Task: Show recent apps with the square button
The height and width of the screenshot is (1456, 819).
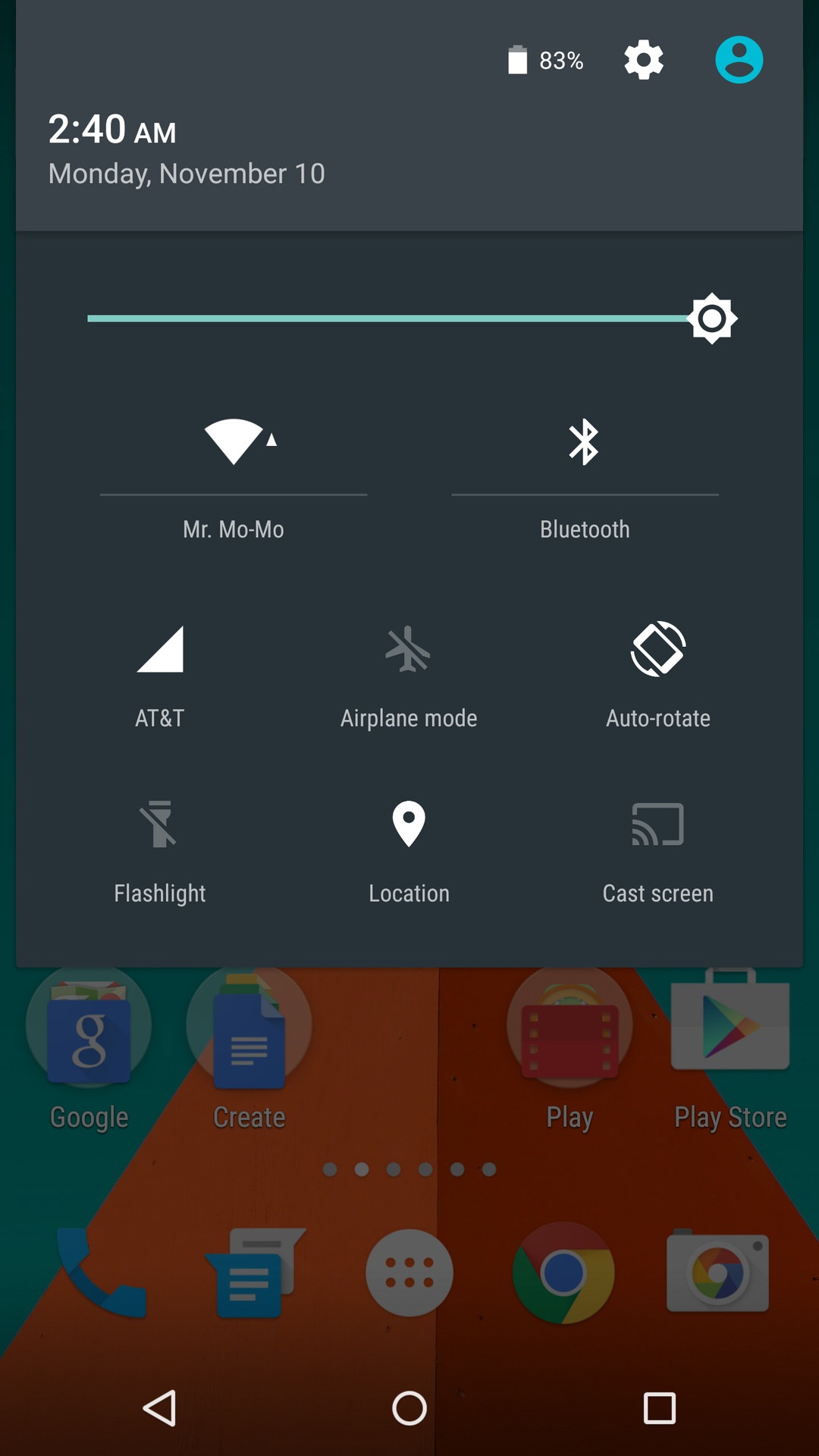Action: click(659, 1408)
